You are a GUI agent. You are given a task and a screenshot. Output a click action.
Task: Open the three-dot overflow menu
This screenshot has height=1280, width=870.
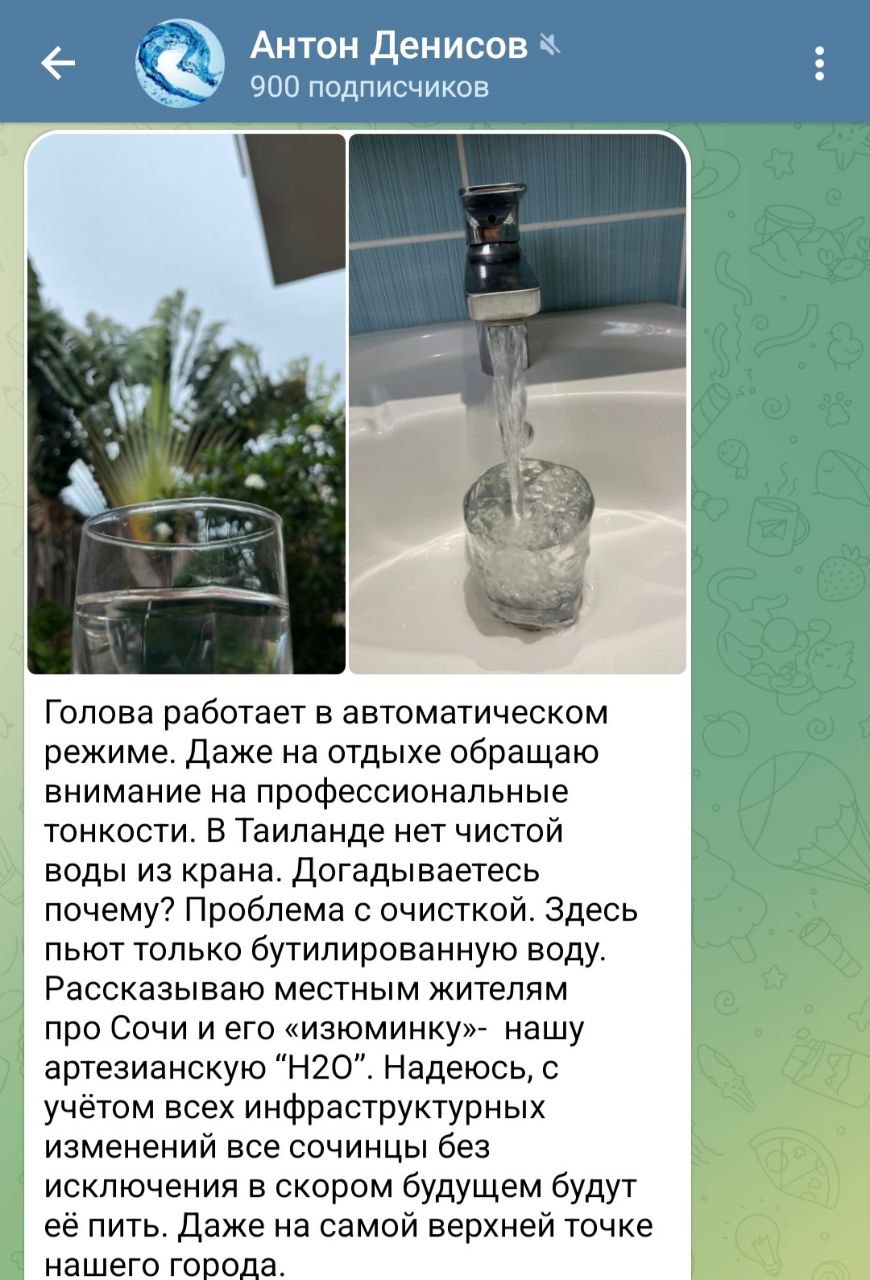coord(819,63)
